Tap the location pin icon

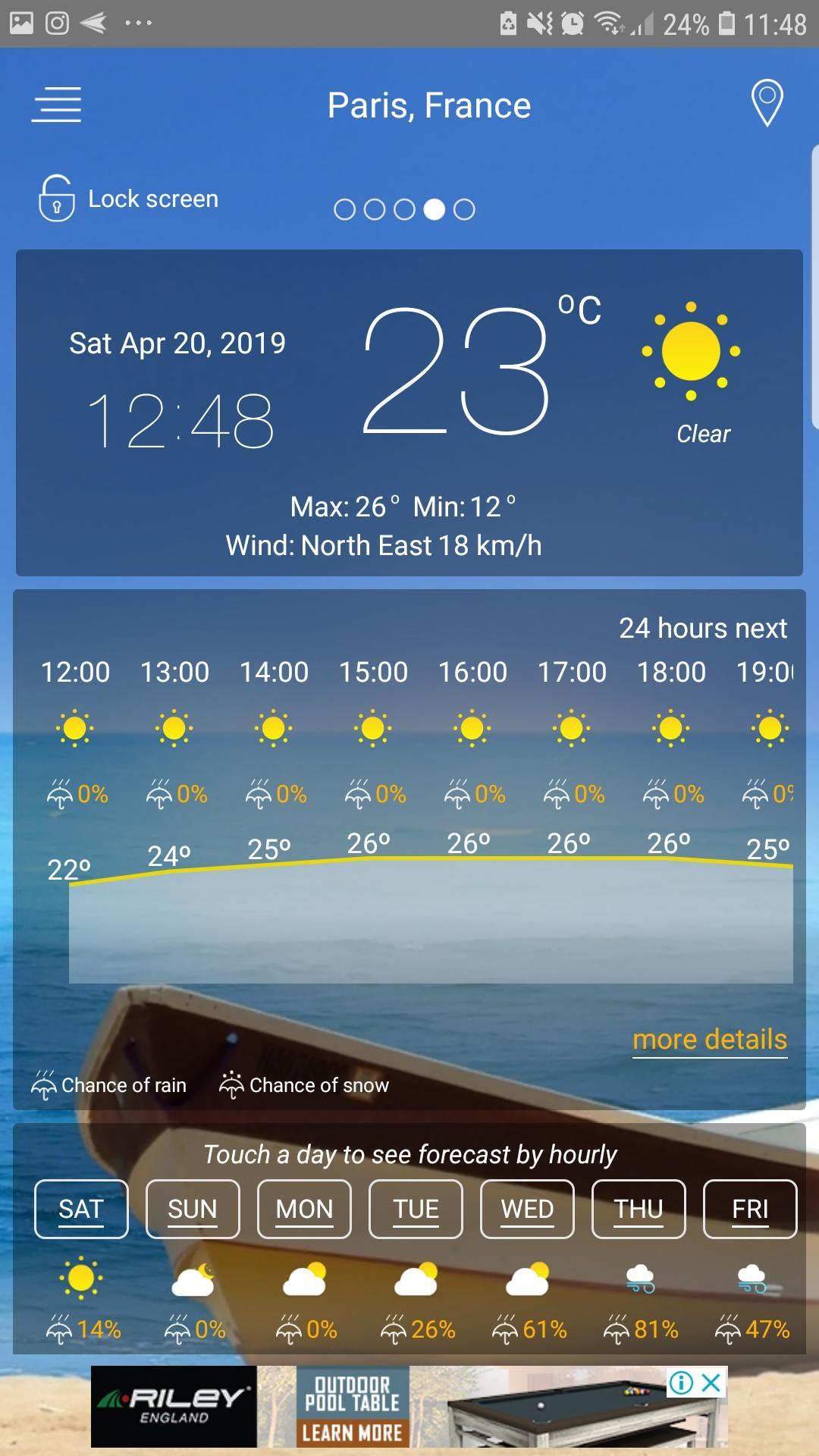pos(766,103)
